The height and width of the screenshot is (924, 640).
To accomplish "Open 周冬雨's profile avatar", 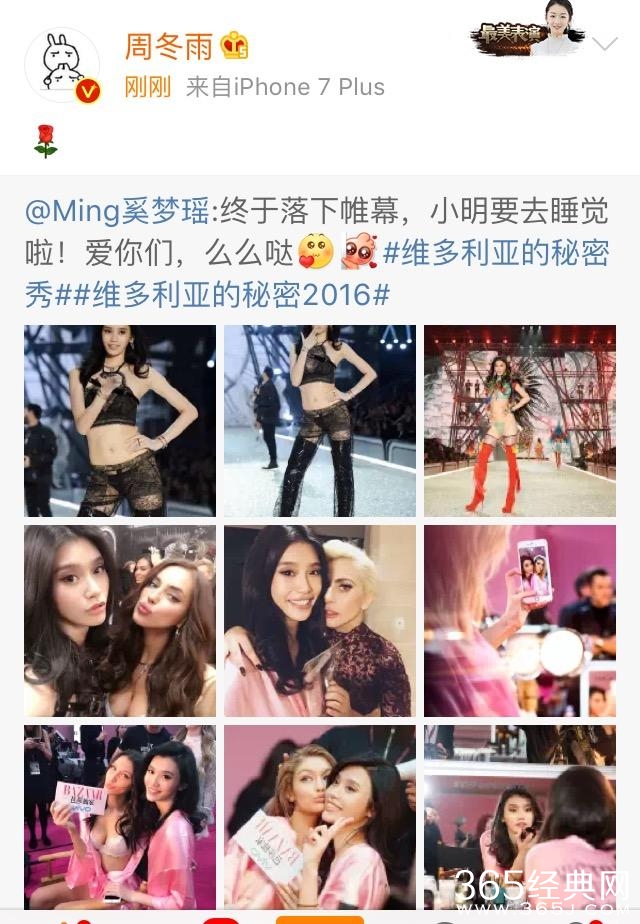I will pos(61,65).
